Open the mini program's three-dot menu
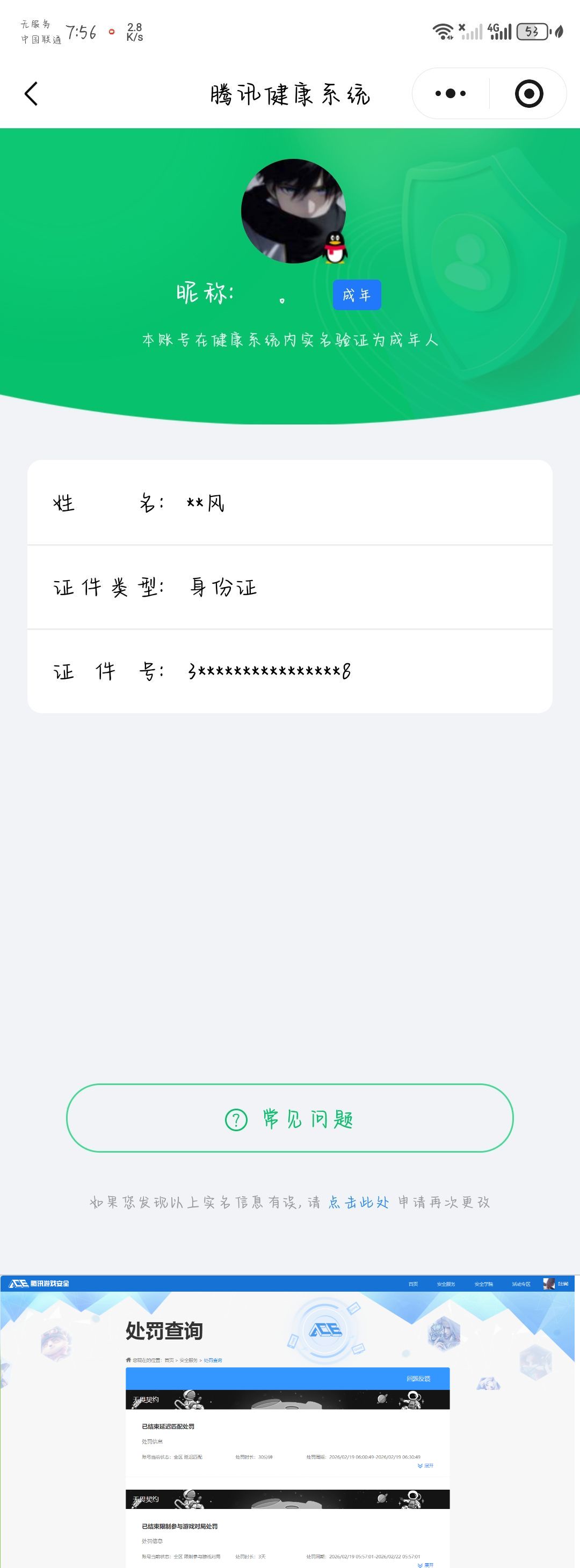Screen dimensions: 580x1568 450,94
